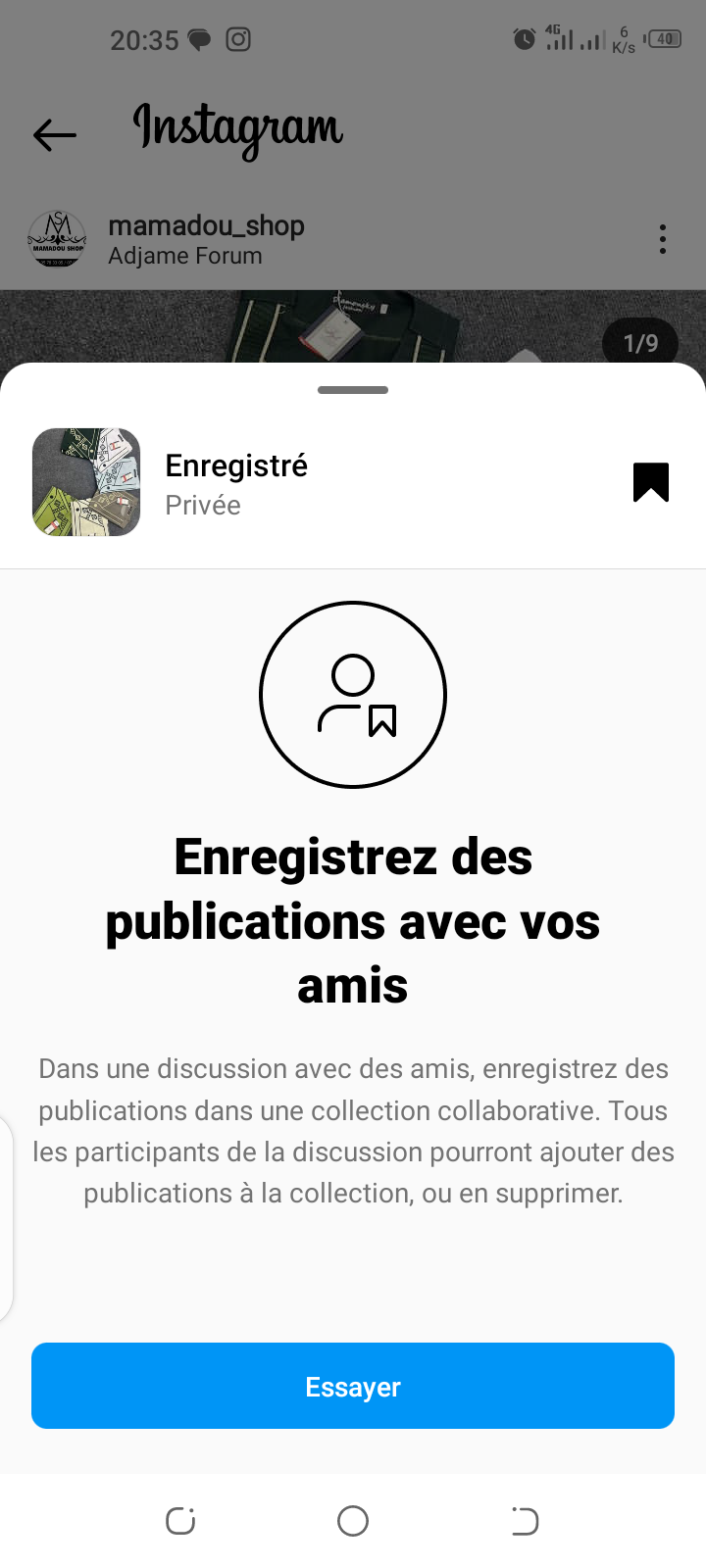The height and width of the screenshot is (1568, 706).
Task: Open the mamadou_shop profile
Action: [206, 226]
